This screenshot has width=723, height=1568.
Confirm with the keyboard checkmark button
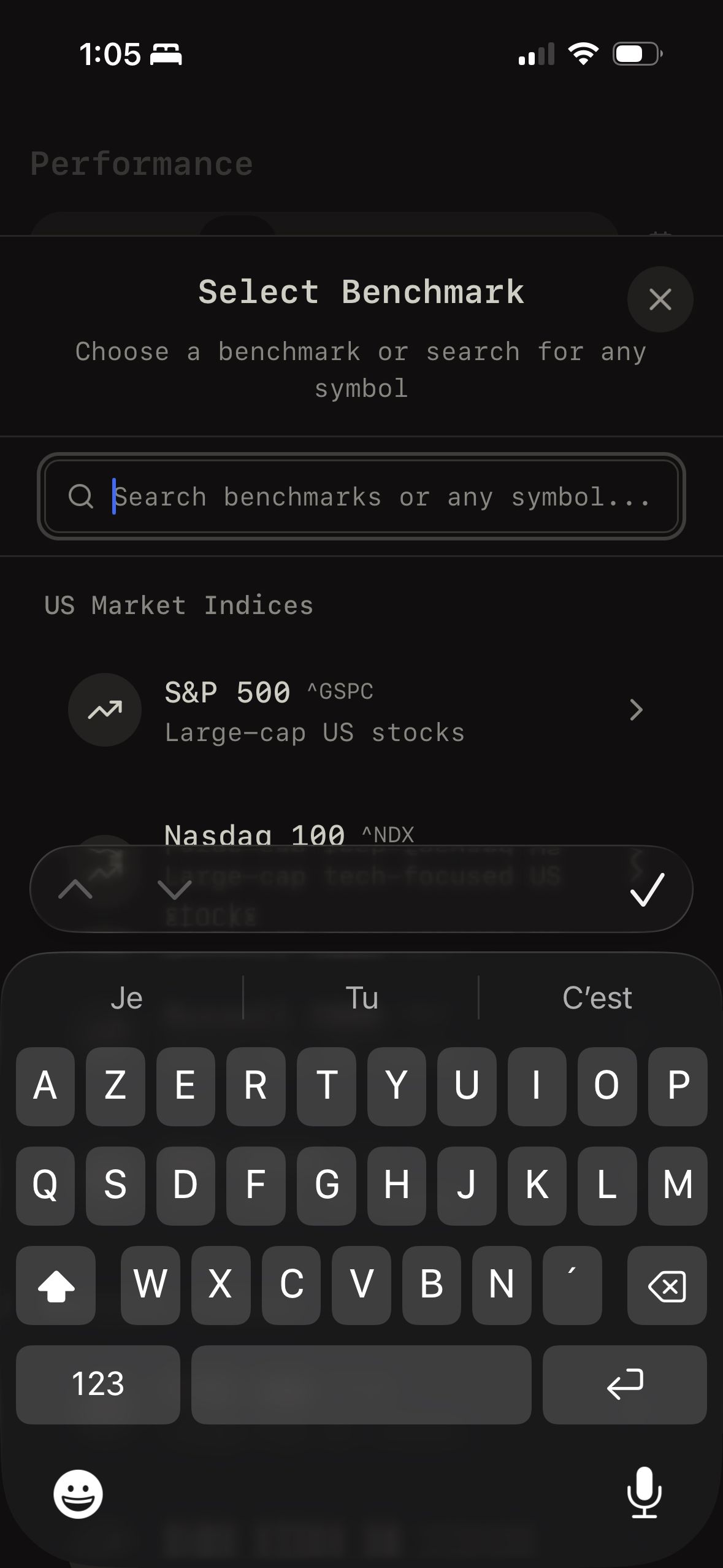tap(647, 889)
